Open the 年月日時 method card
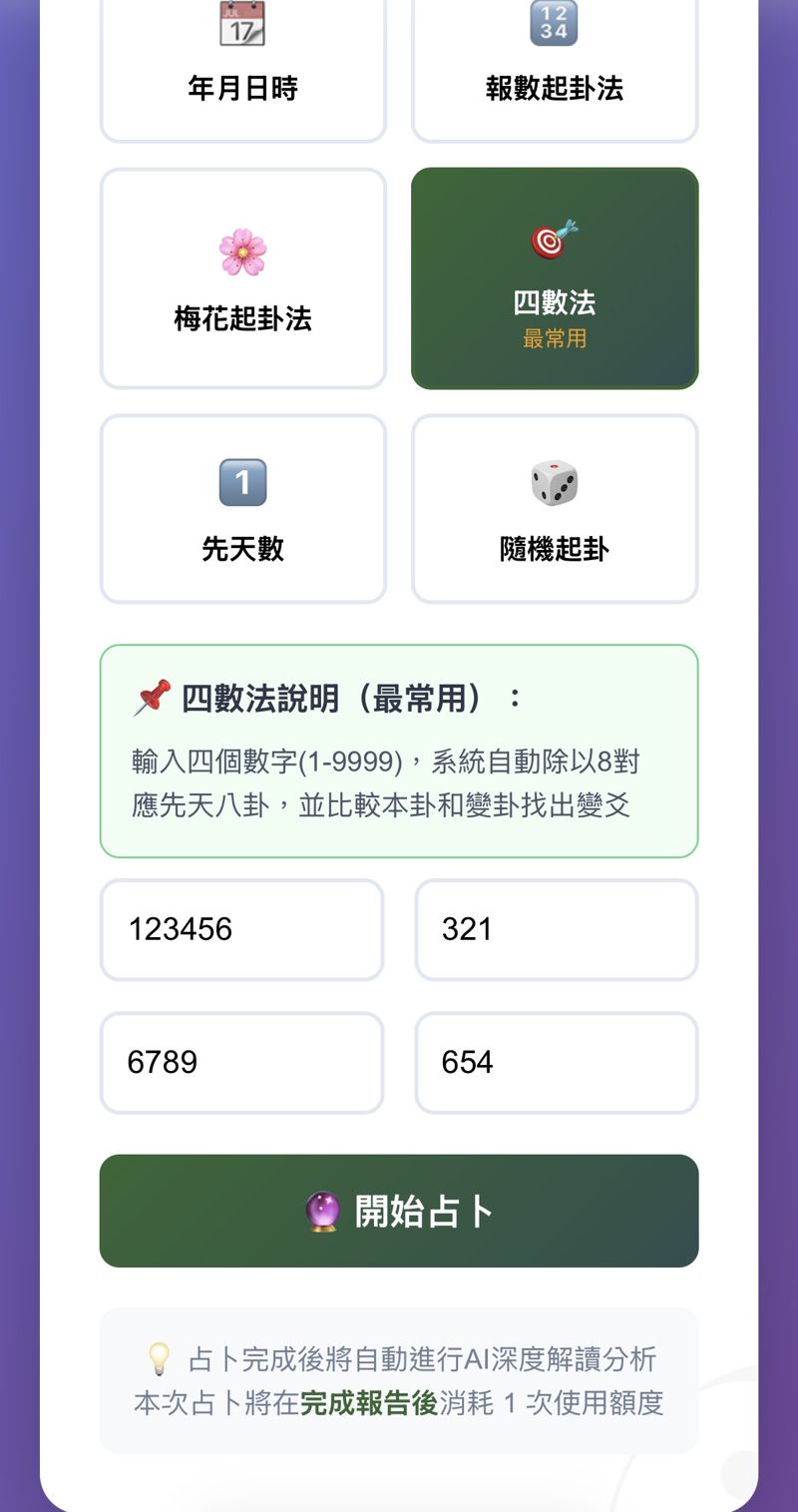The height and width of the screenshot is (1512, 798). [240, 60]
